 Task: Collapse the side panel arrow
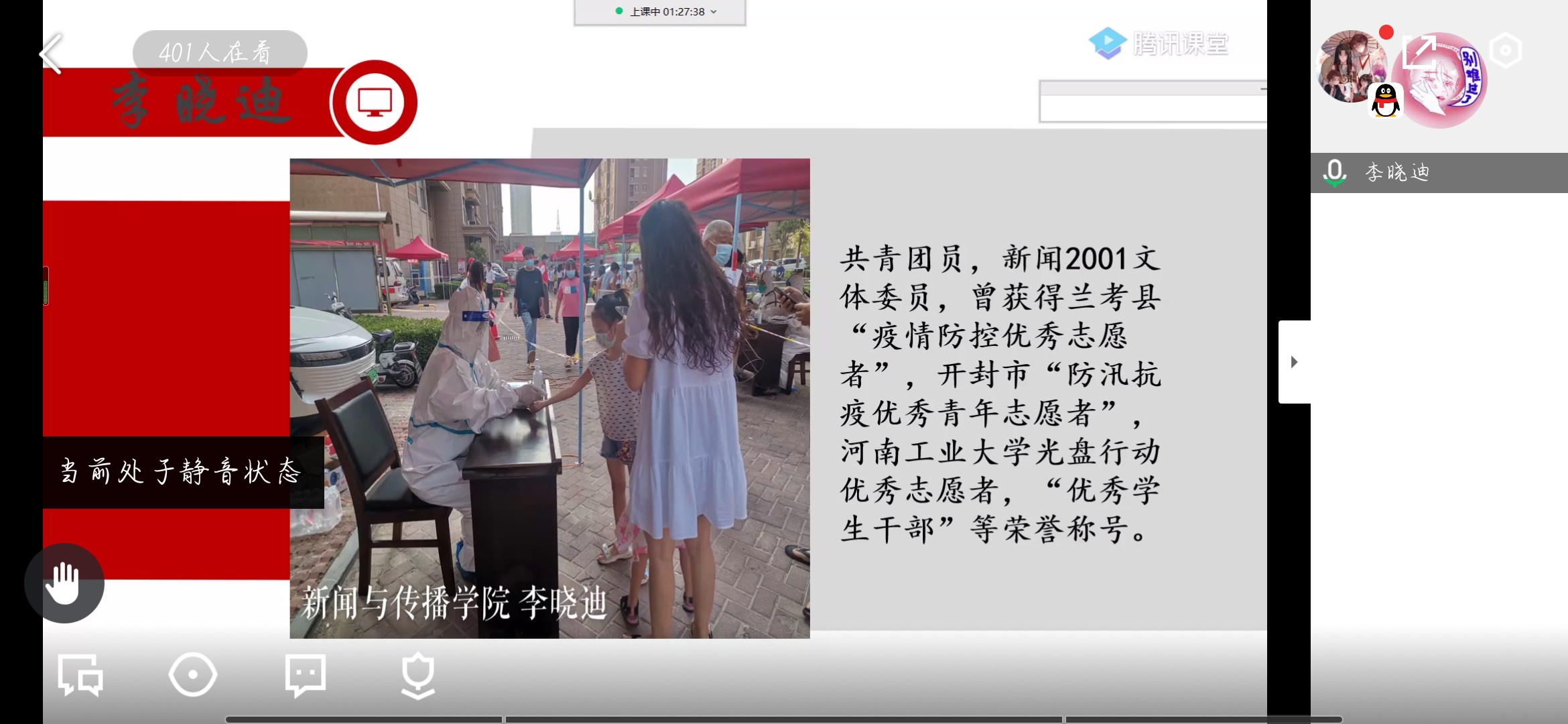click(x=1294, y=362)
